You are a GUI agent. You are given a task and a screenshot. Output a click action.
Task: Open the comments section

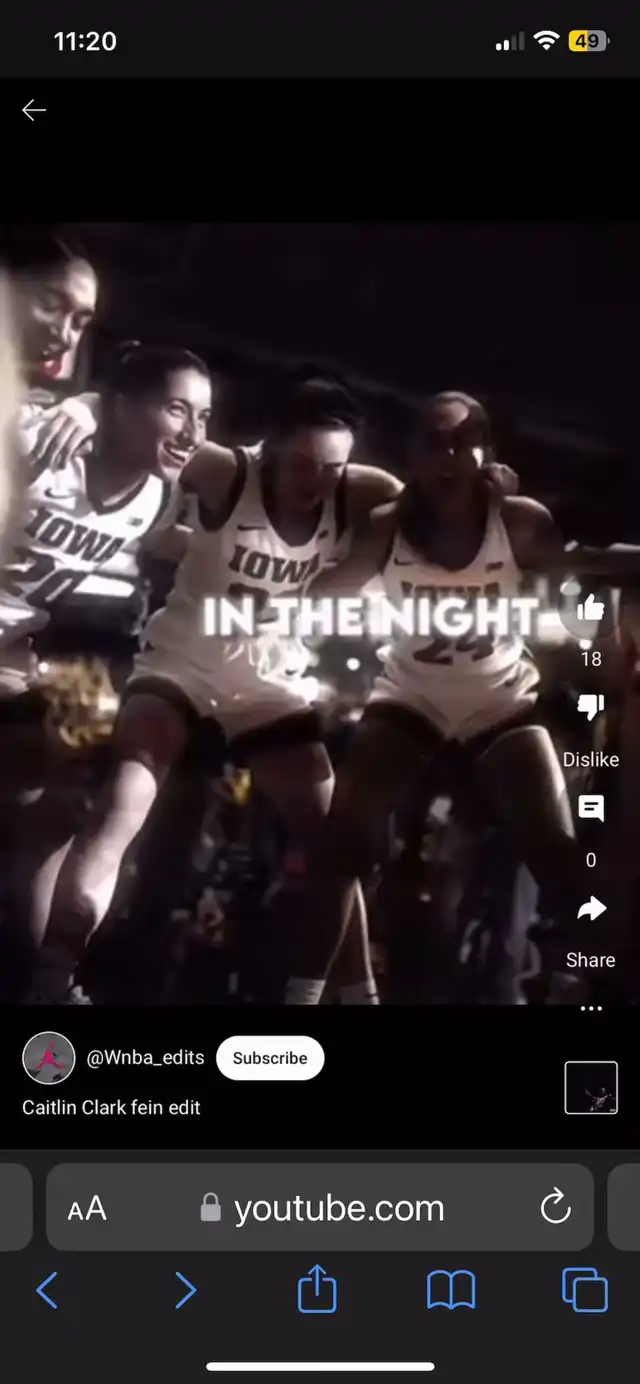tap(591, 808)
